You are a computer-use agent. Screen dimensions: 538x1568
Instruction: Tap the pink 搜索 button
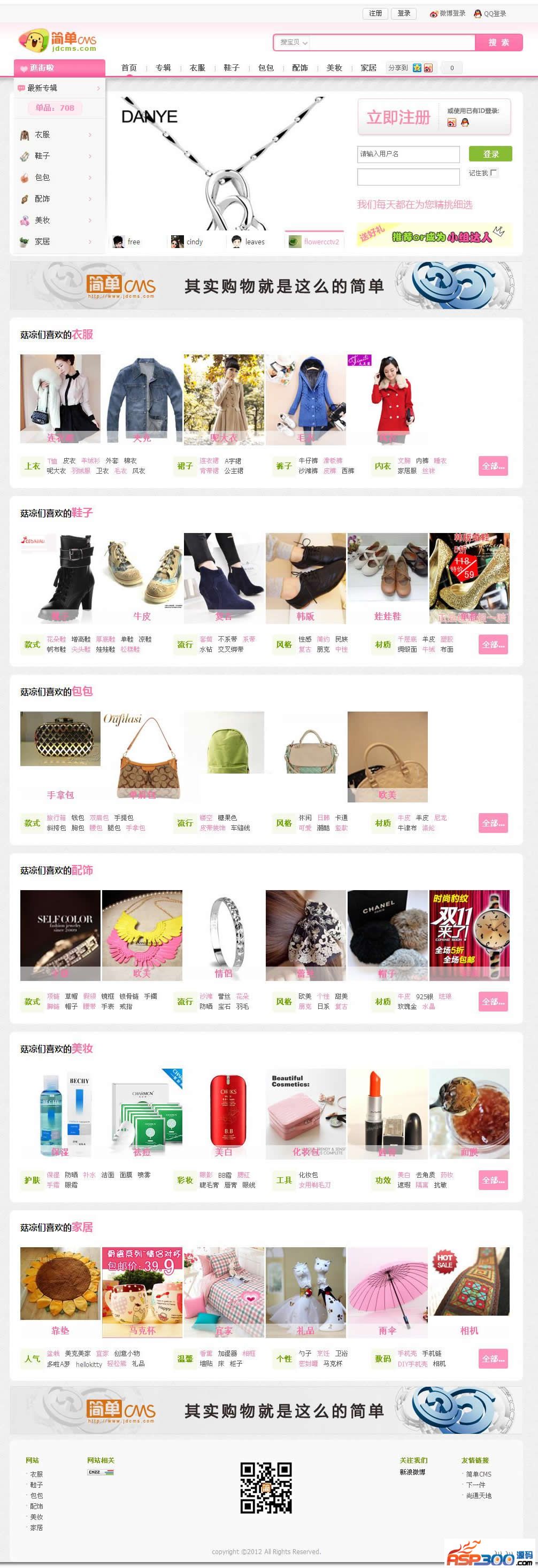(498, 43)
